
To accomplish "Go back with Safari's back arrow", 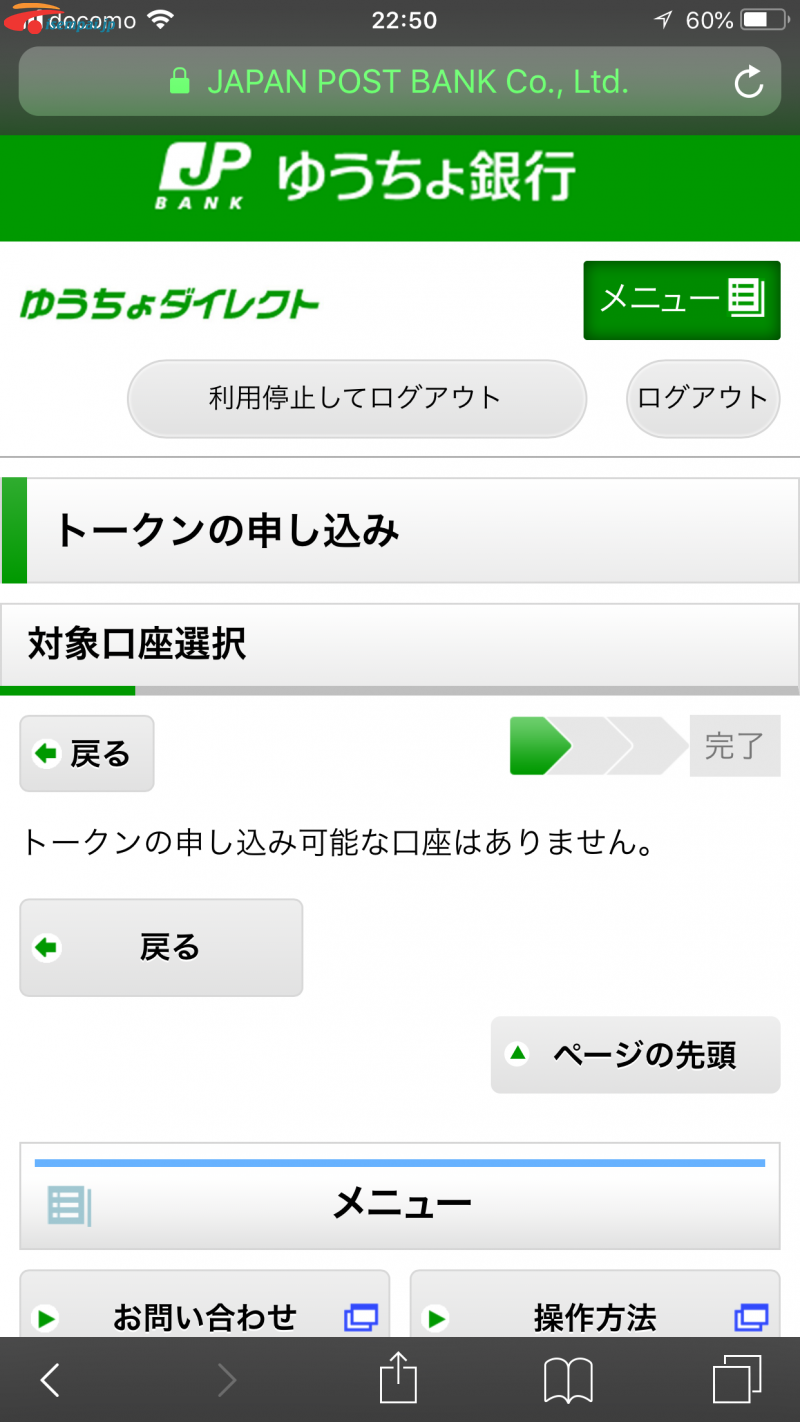I will (50, 1381).
